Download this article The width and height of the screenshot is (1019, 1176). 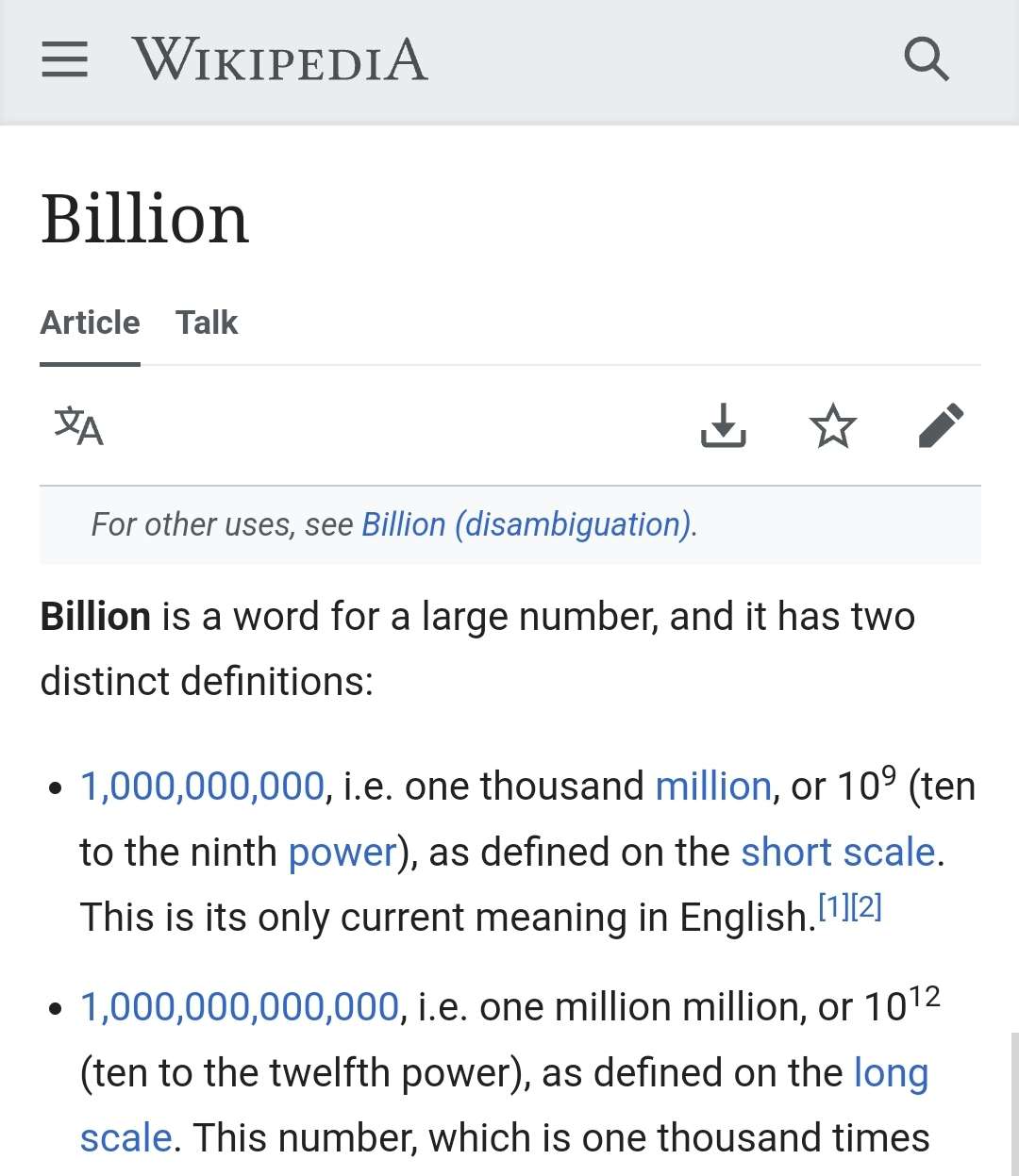723,425
